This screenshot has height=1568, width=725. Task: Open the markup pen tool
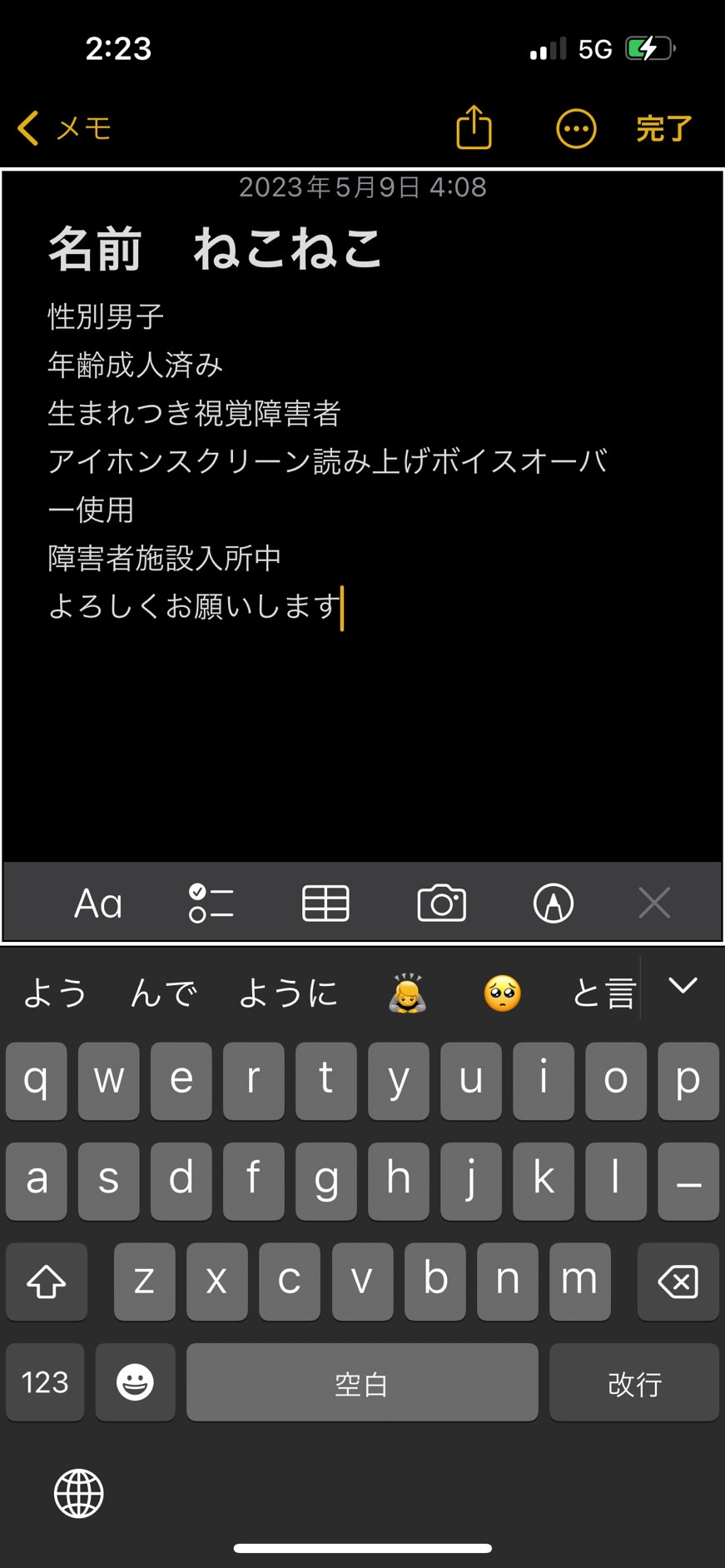[x=554, y=903]
